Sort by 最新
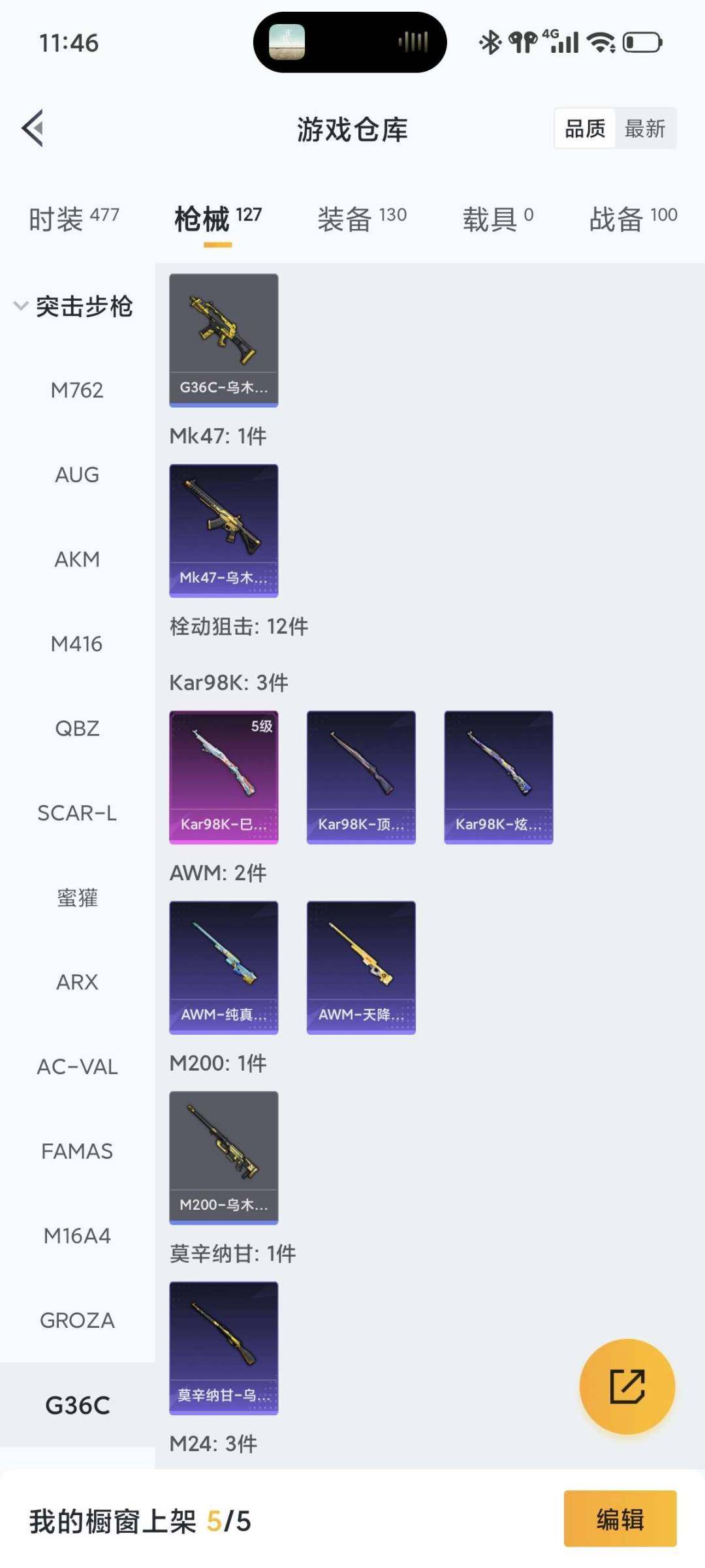 pyautogui.click(x=644, y=129)
